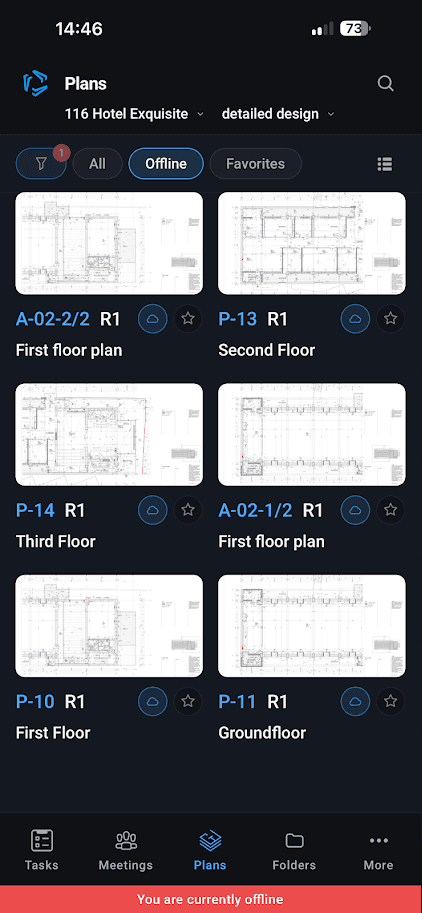Open the P-13 Second Floor plan
Viewport: 422px width, 913px height.
pos(312,243)
